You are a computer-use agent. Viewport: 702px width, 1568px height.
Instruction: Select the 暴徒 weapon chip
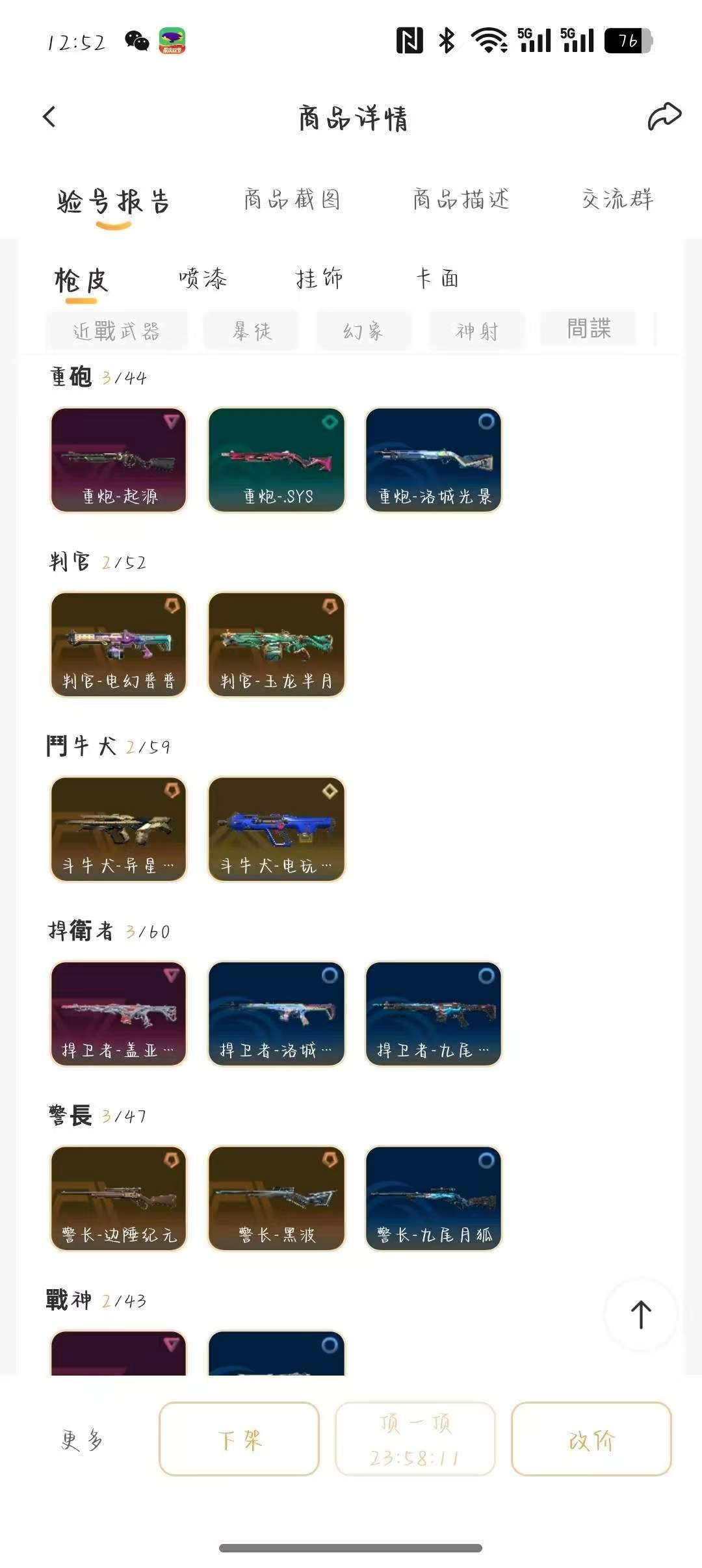[252, 331]
